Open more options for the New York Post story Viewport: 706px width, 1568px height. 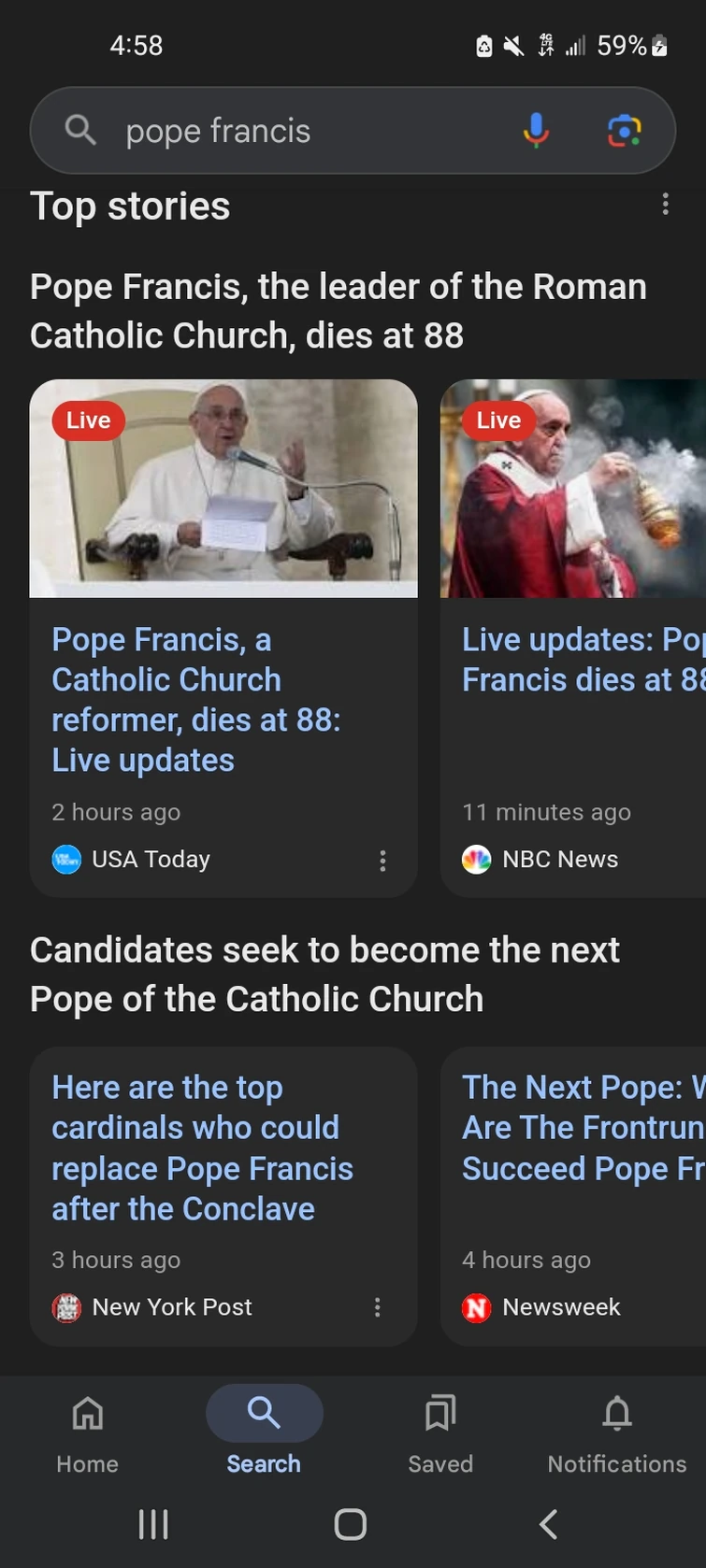tap(378, 1307)
